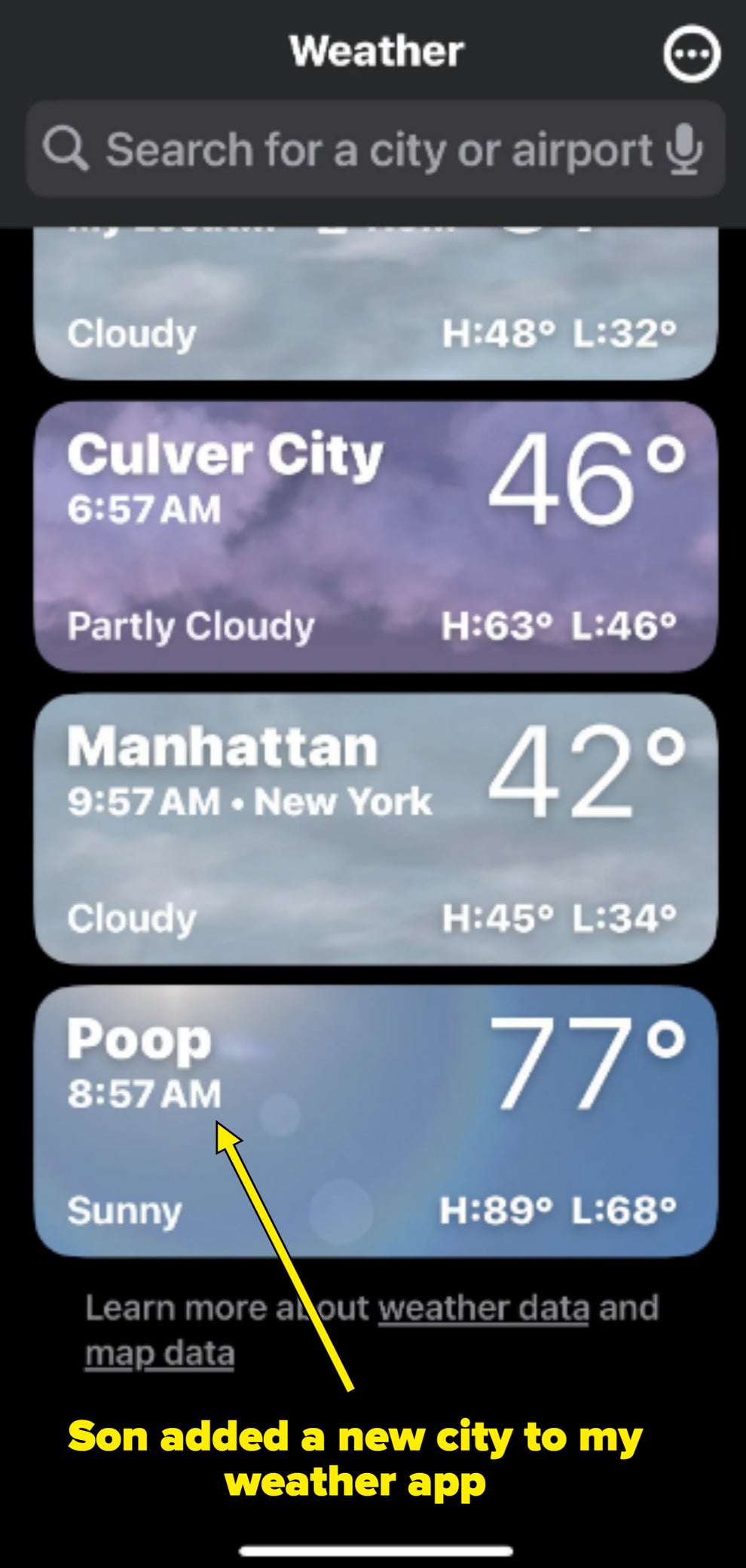
Task: Open the Poop city weather card
Action: click(375, 1120)
